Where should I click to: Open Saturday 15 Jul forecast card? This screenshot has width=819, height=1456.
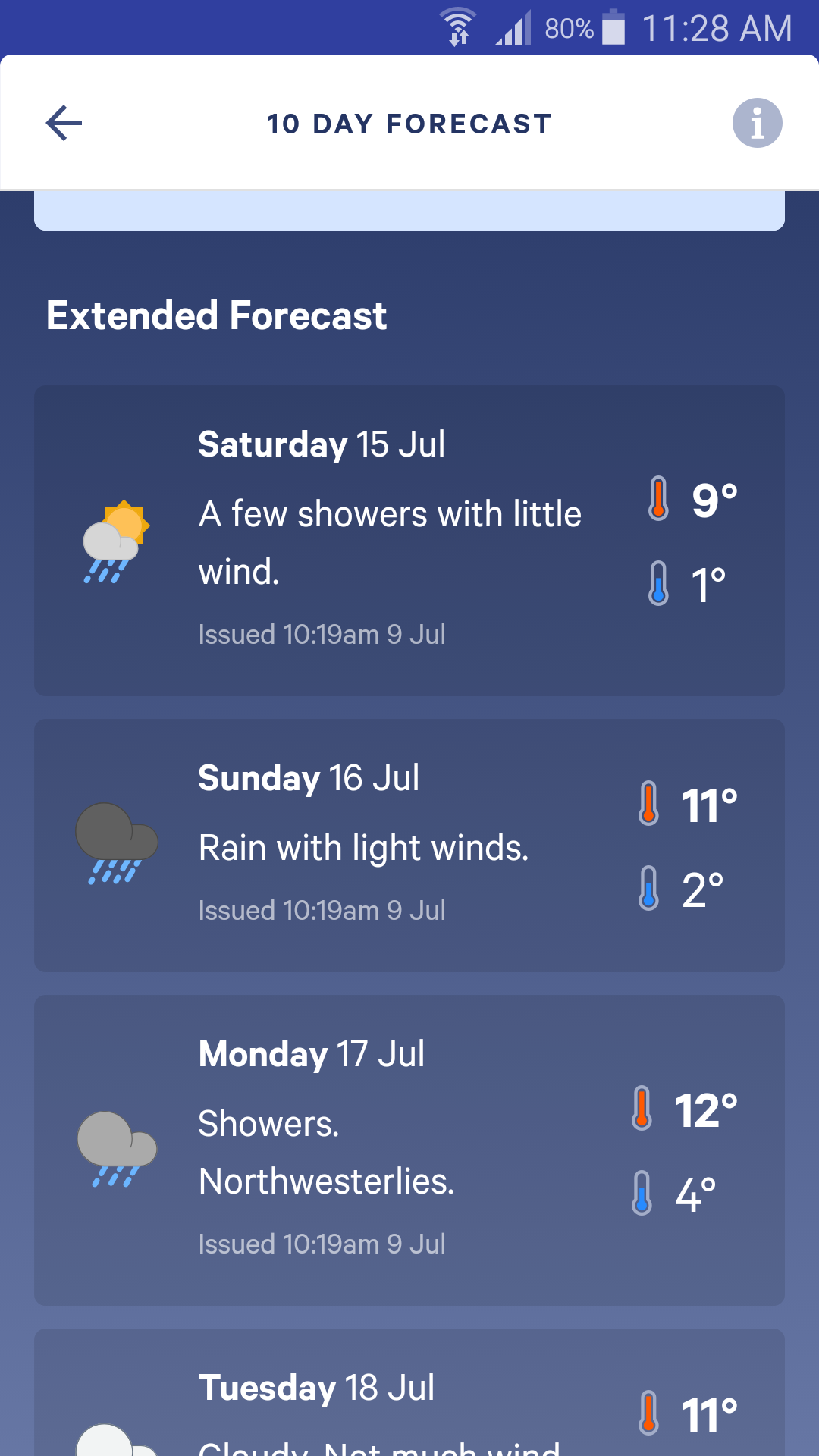[x=409, y=541]
